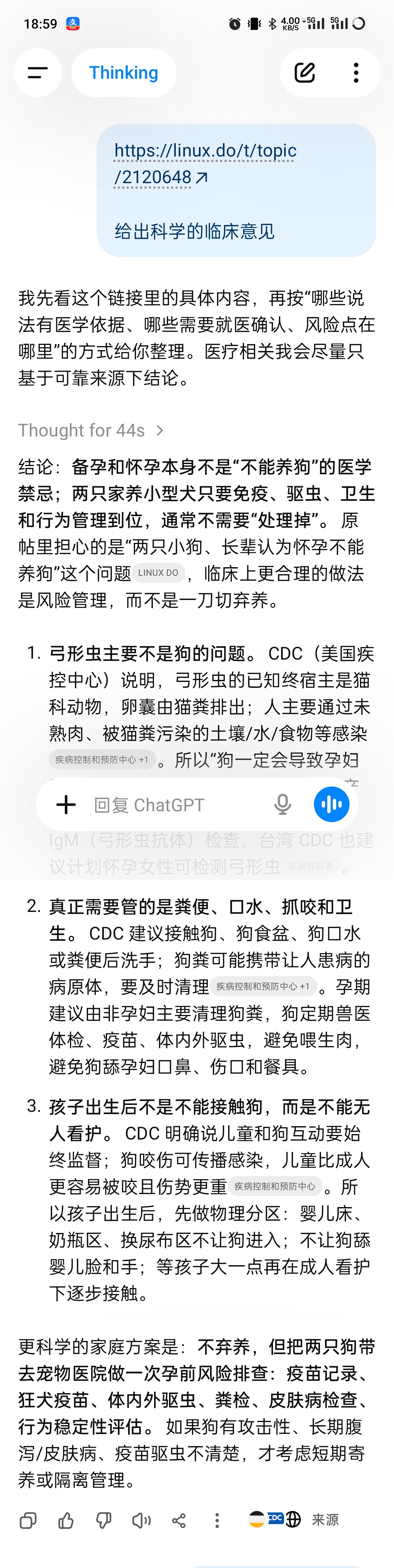Share the ChatGPT response
Viewport: 394px width, 1568px height.
pyautogui.click(x=179, y=1520)
